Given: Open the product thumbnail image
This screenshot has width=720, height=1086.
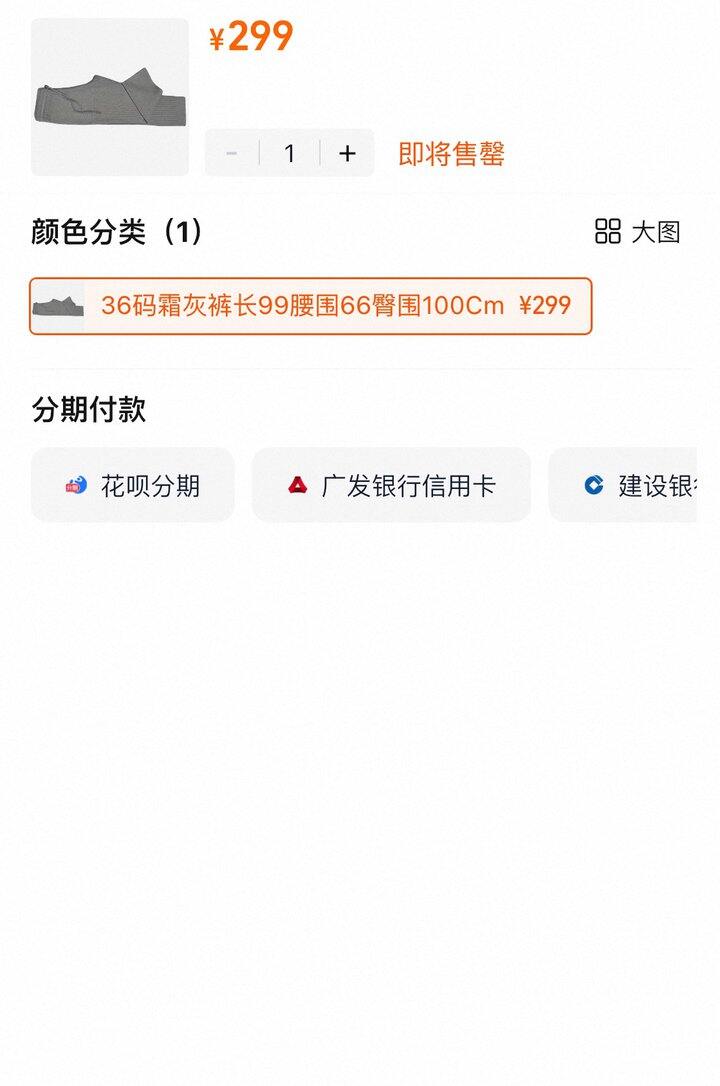Looking at the screenshot, I should point(110,97).
